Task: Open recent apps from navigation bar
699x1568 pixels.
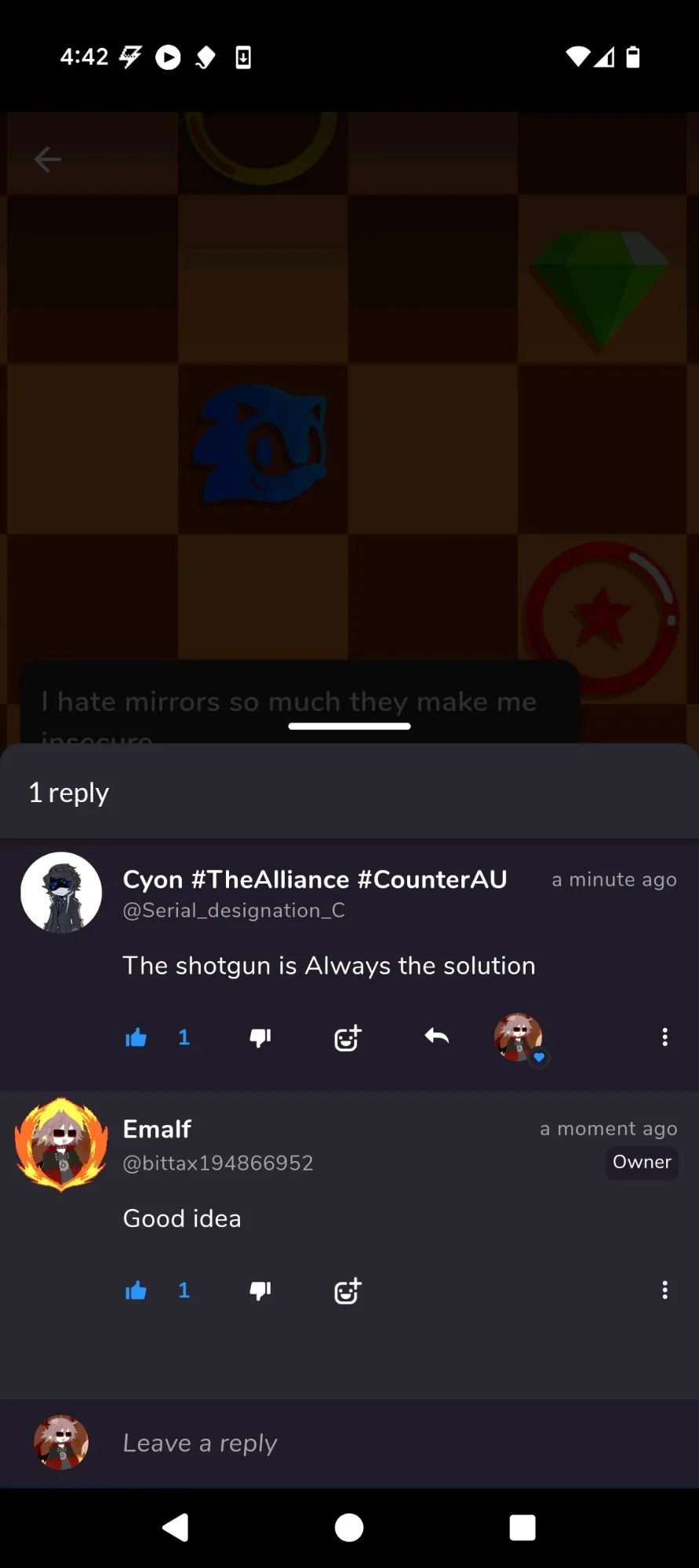Action: point(522,1527)
